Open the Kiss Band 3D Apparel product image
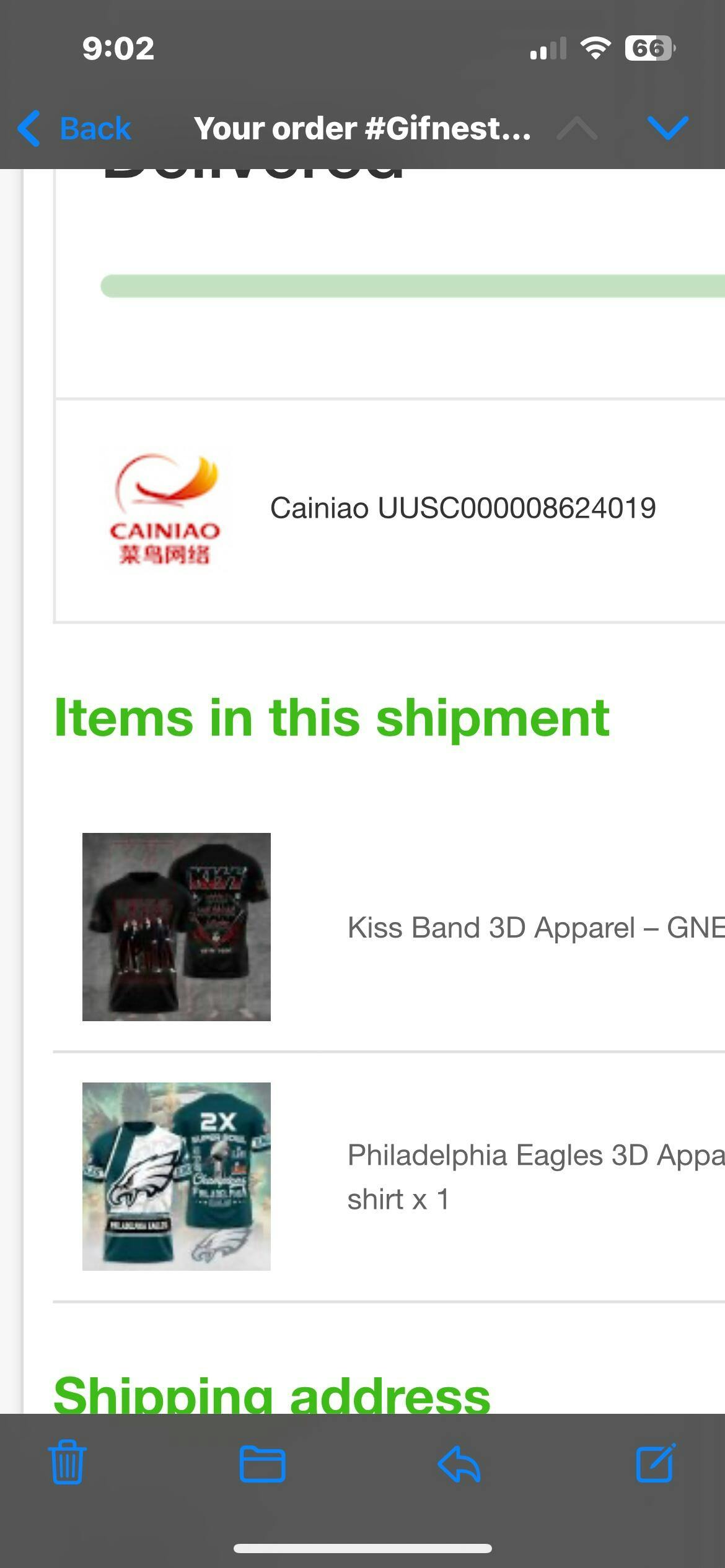Viewport: 725px width, 1568px height. click(x=177, y=927)
